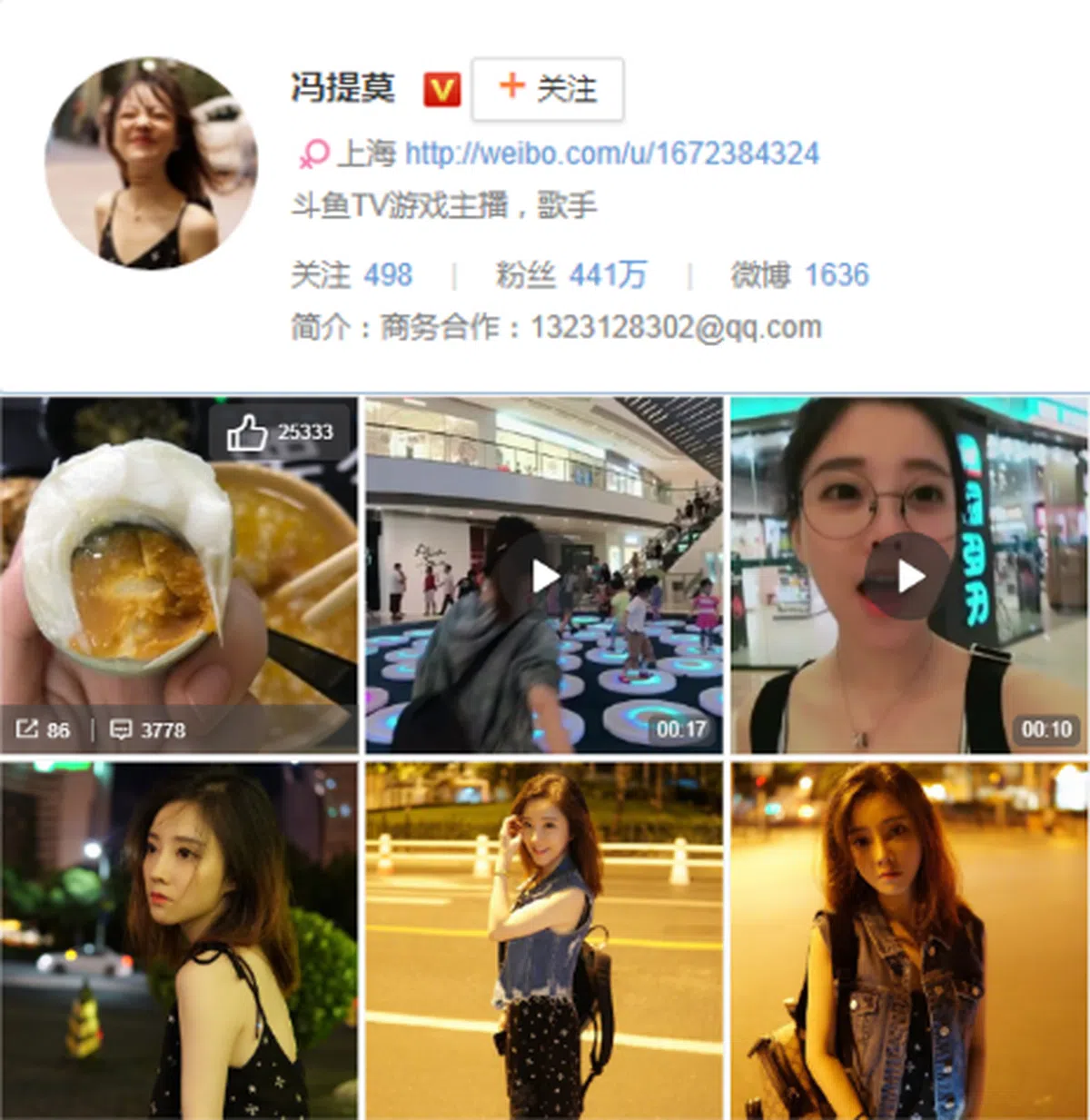The width and height of the screenshot is (1090, 1120).
Task: Like the salted egg photo with 25333 likes
Action: click(x=280, y=432)
